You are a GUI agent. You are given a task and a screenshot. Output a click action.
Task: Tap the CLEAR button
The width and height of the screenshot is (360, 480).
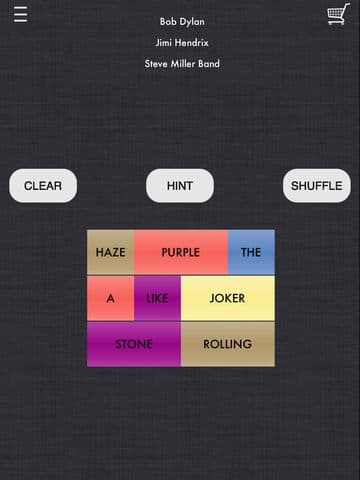click(43, 186)
